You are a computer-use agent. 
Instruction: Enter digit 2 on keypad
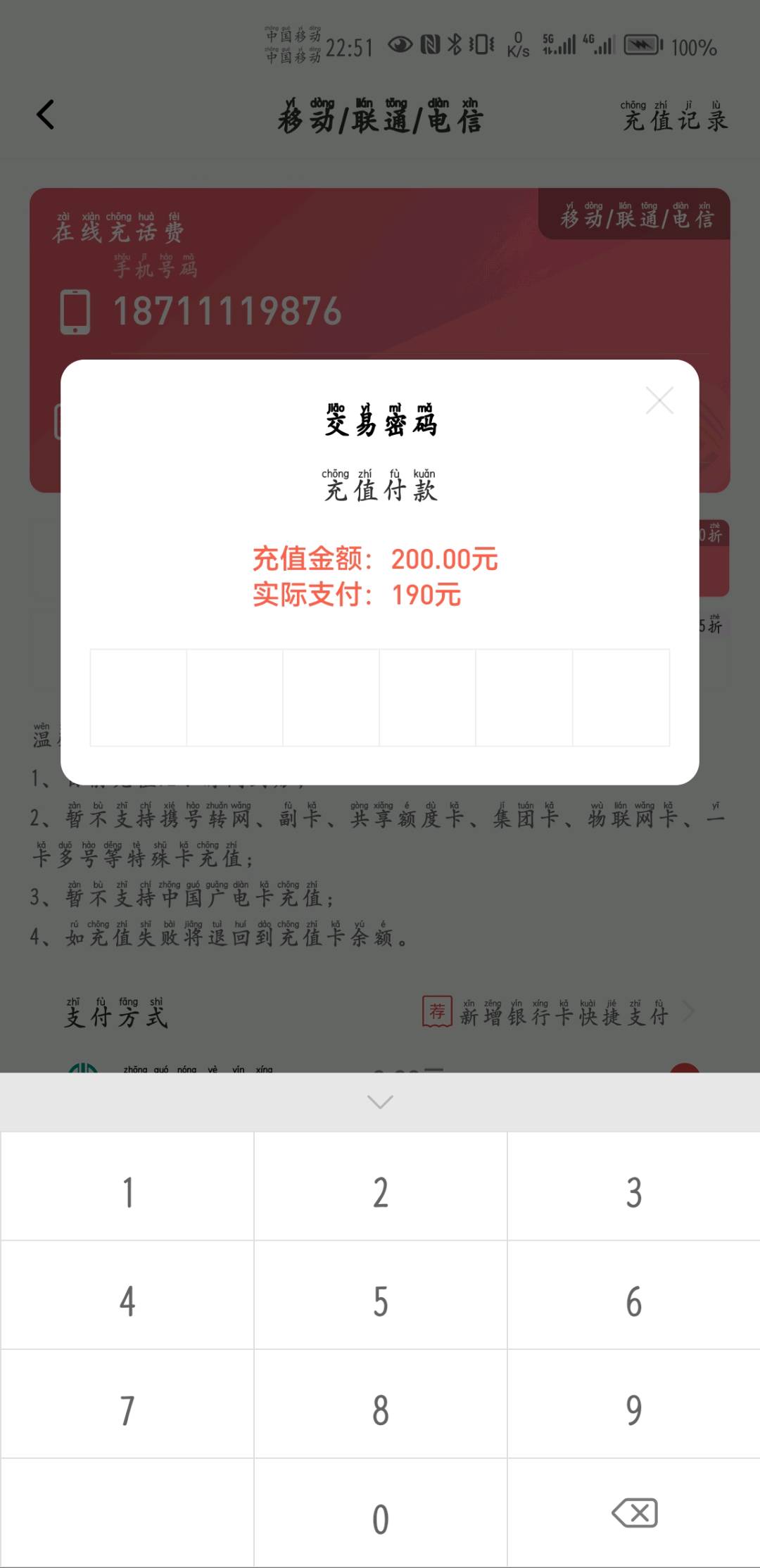(x=380, y=1191)
